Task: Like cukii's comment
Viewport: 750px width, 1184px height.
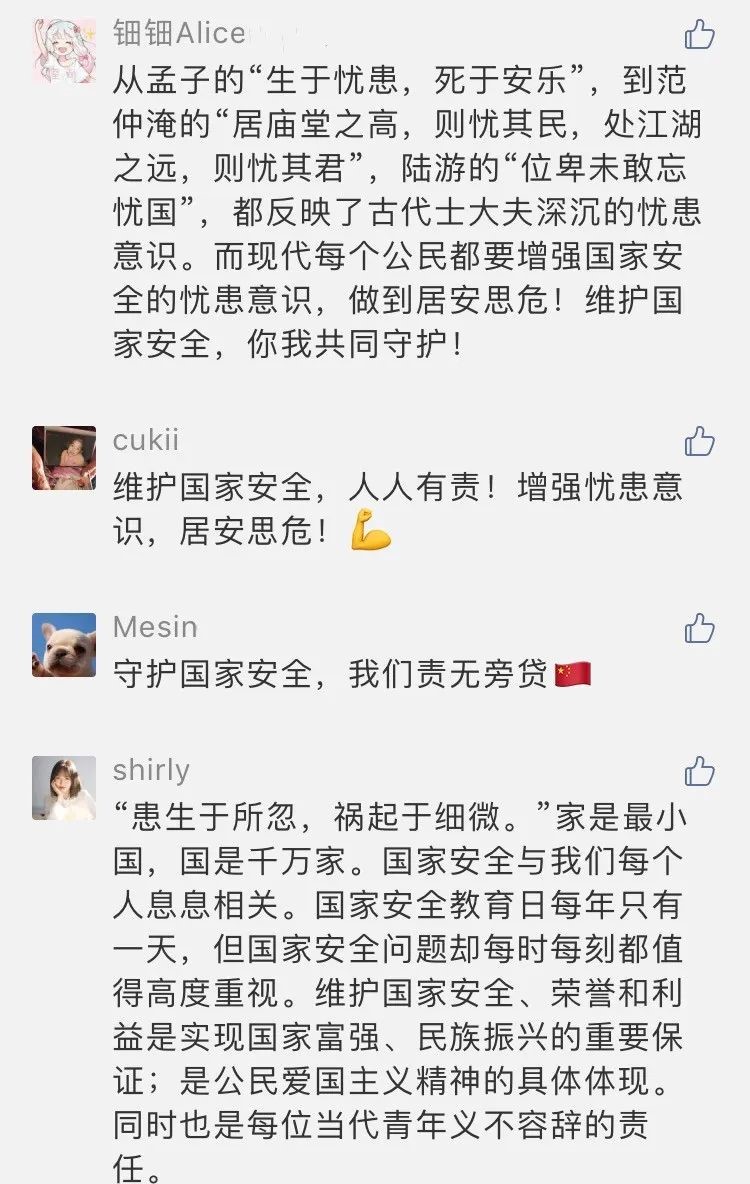Action: [699, 441]
